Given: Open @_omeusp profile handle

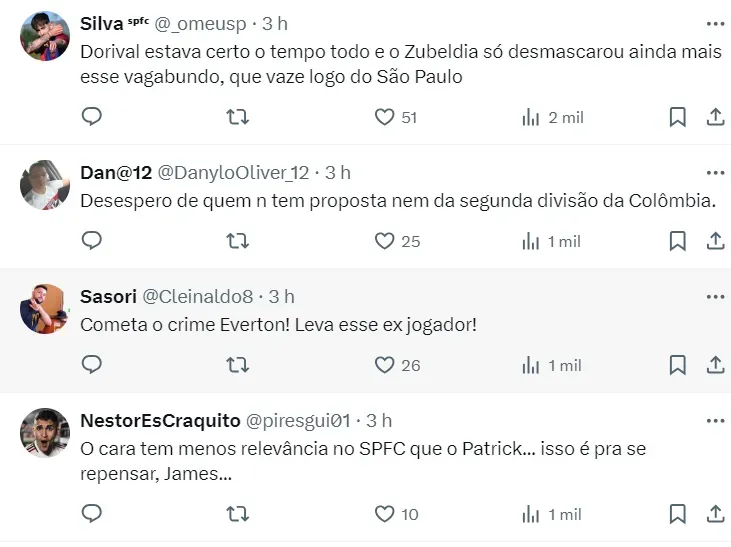Looking at the screenshot, I should (x=201, y=21).
